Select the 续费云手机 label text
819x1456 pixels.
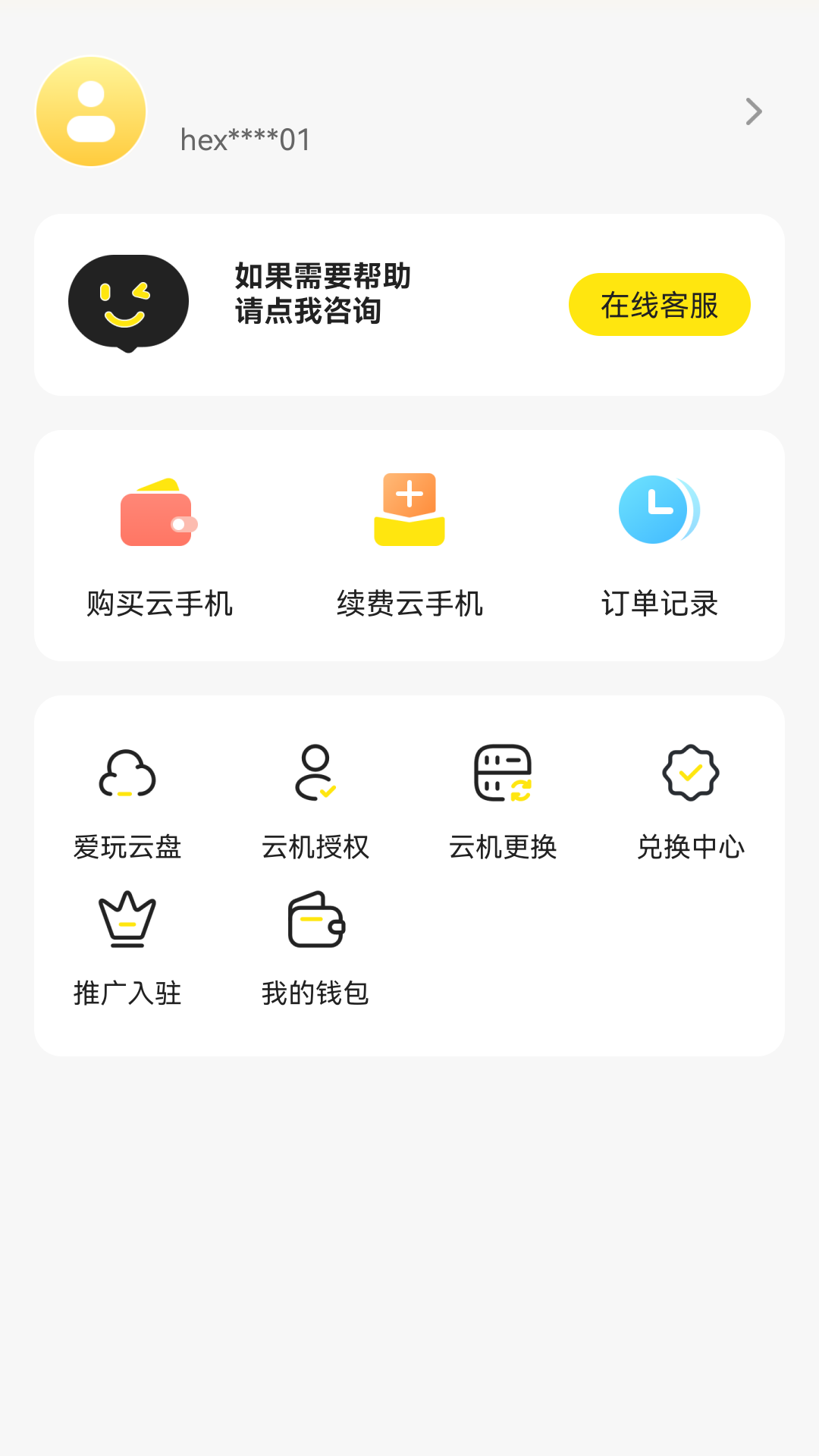click(409, 604)
